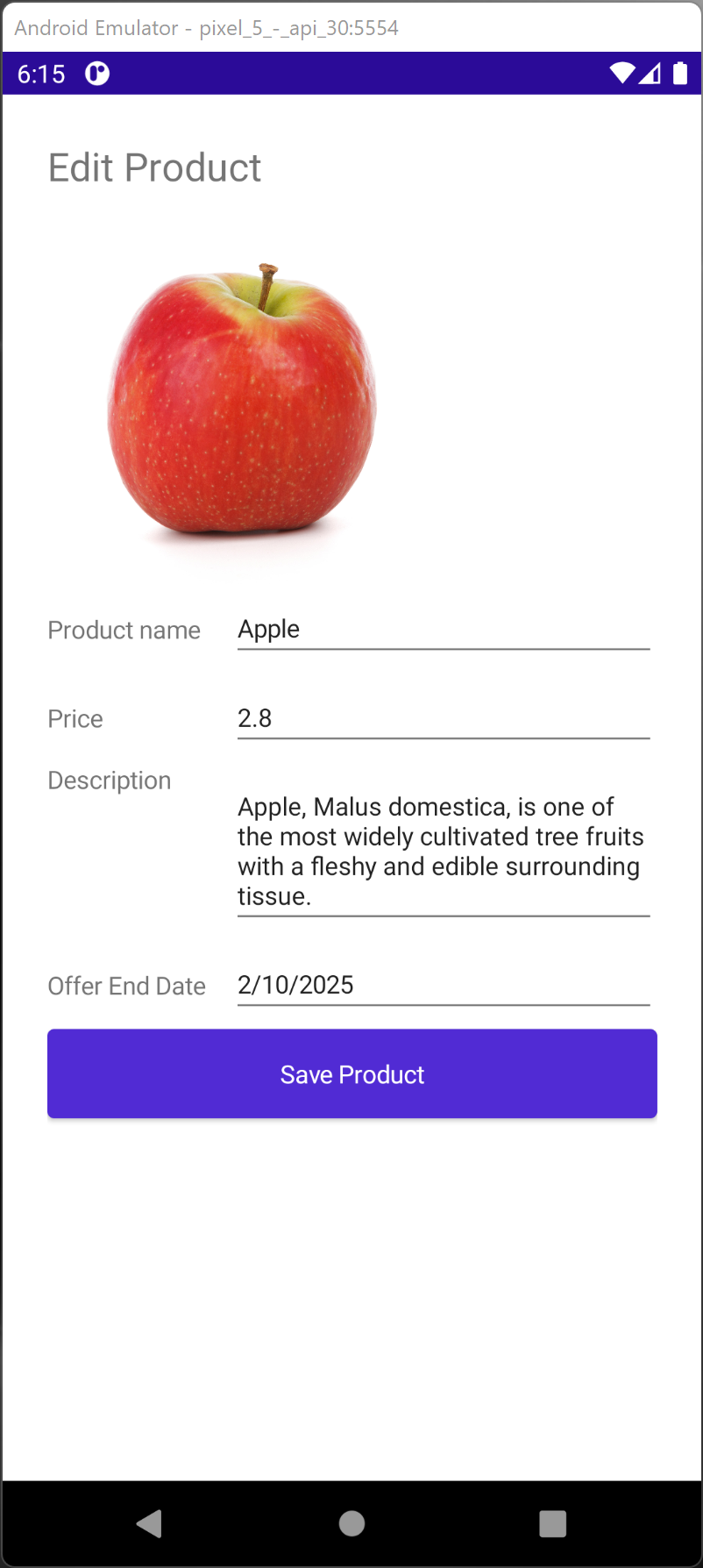703x1568 pixels.
Task: Go to the home screen
Action: 351,1523
